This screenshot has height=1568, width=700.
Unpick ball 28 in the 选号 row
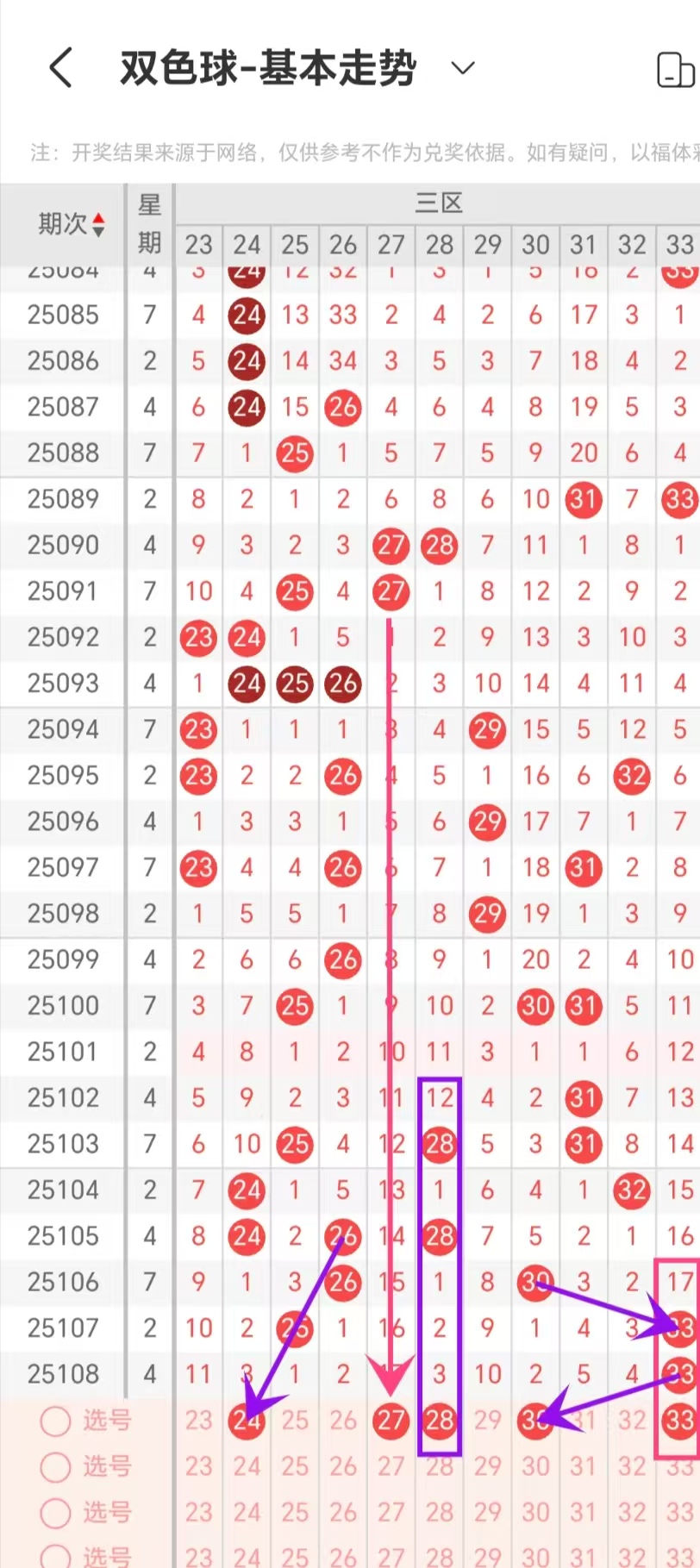439,1420
